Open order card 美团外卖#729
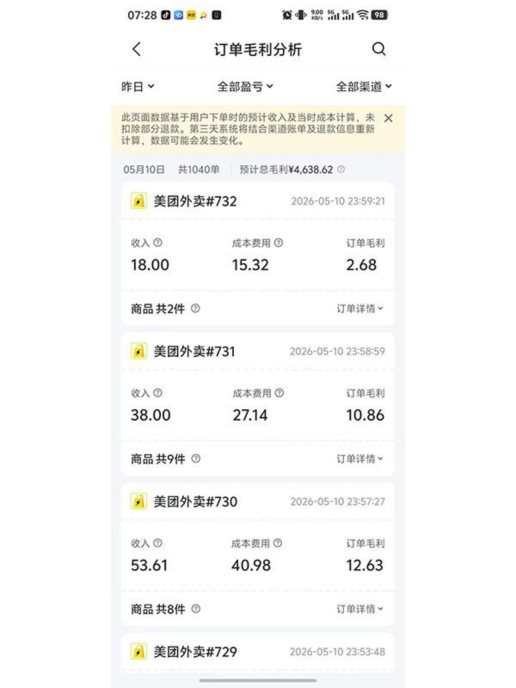516x688 pixels. point(258,652)
